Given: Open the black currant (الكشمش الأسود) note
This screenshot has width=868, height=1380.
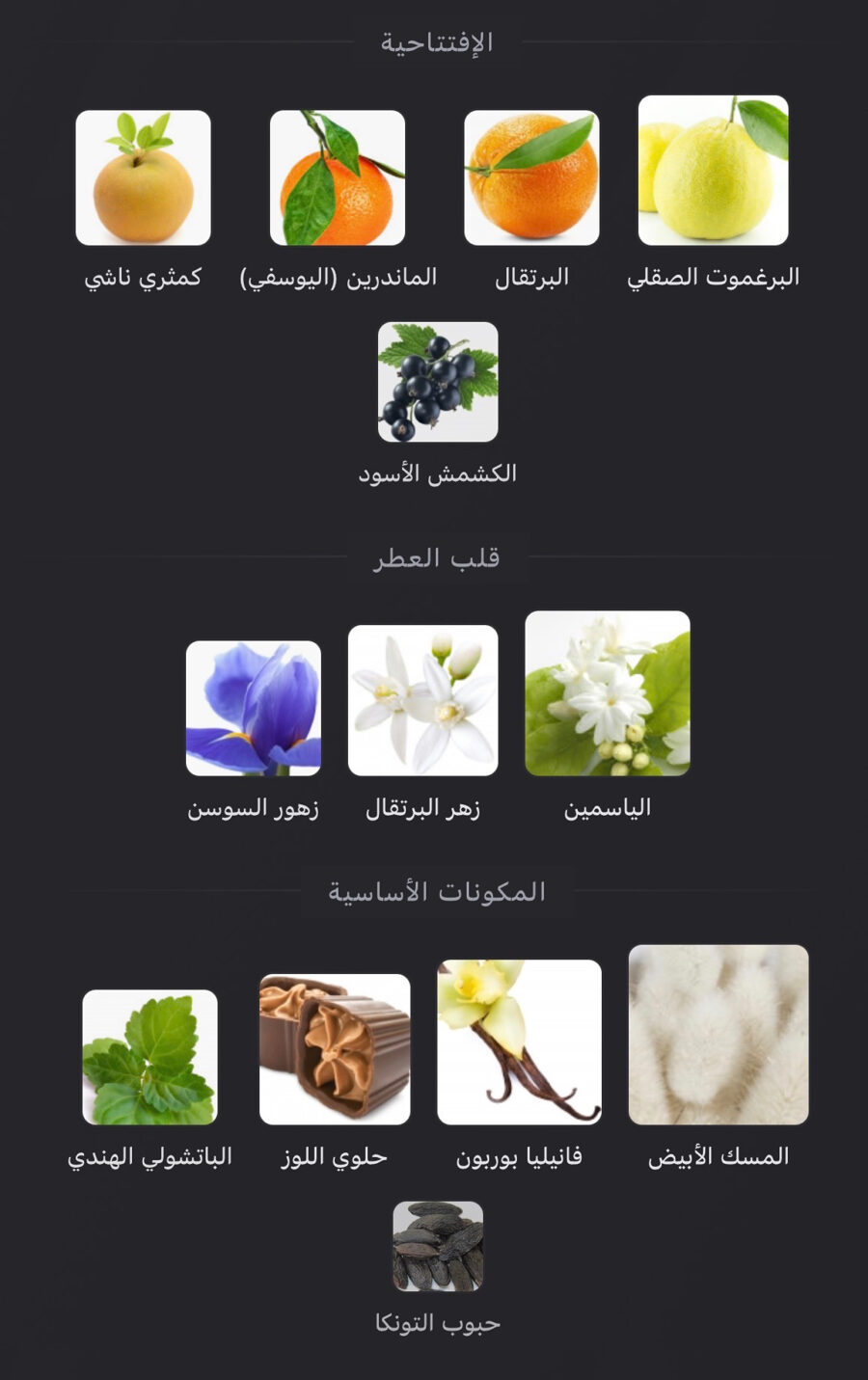Looking at the screenshot, I should (438, 382).
